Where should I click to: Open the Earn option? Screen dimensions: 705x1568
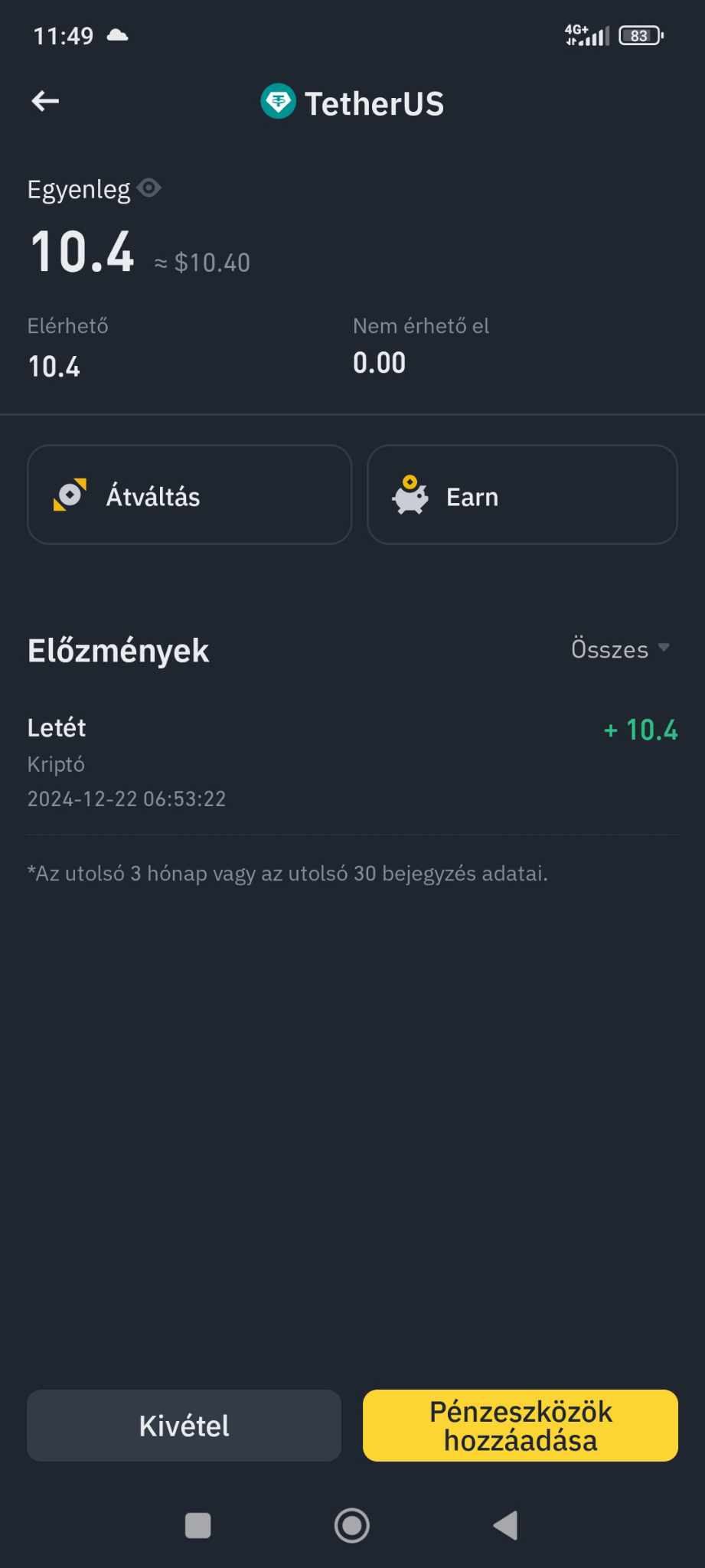522,495
